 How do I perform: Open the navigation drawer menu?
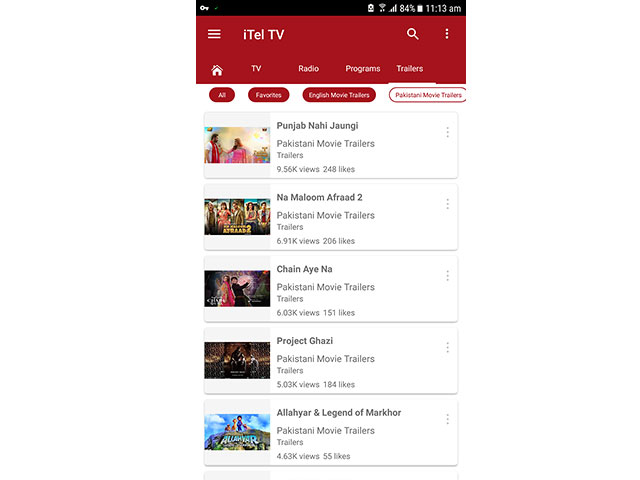click(x=214, y=34)
